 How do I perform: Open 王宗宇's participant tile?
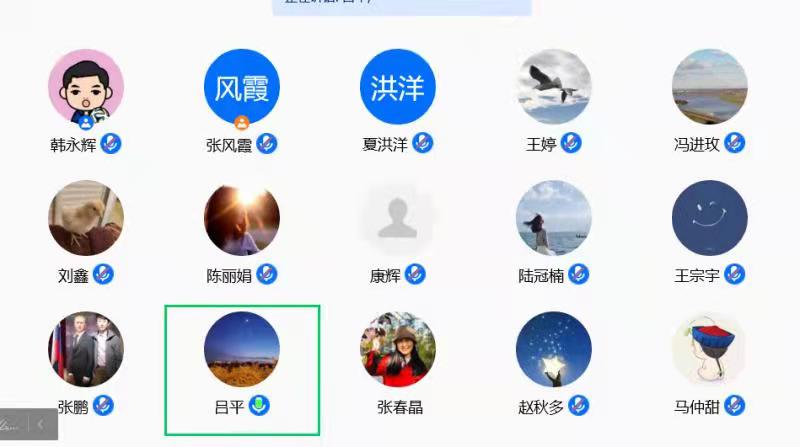tap(710, 218)
